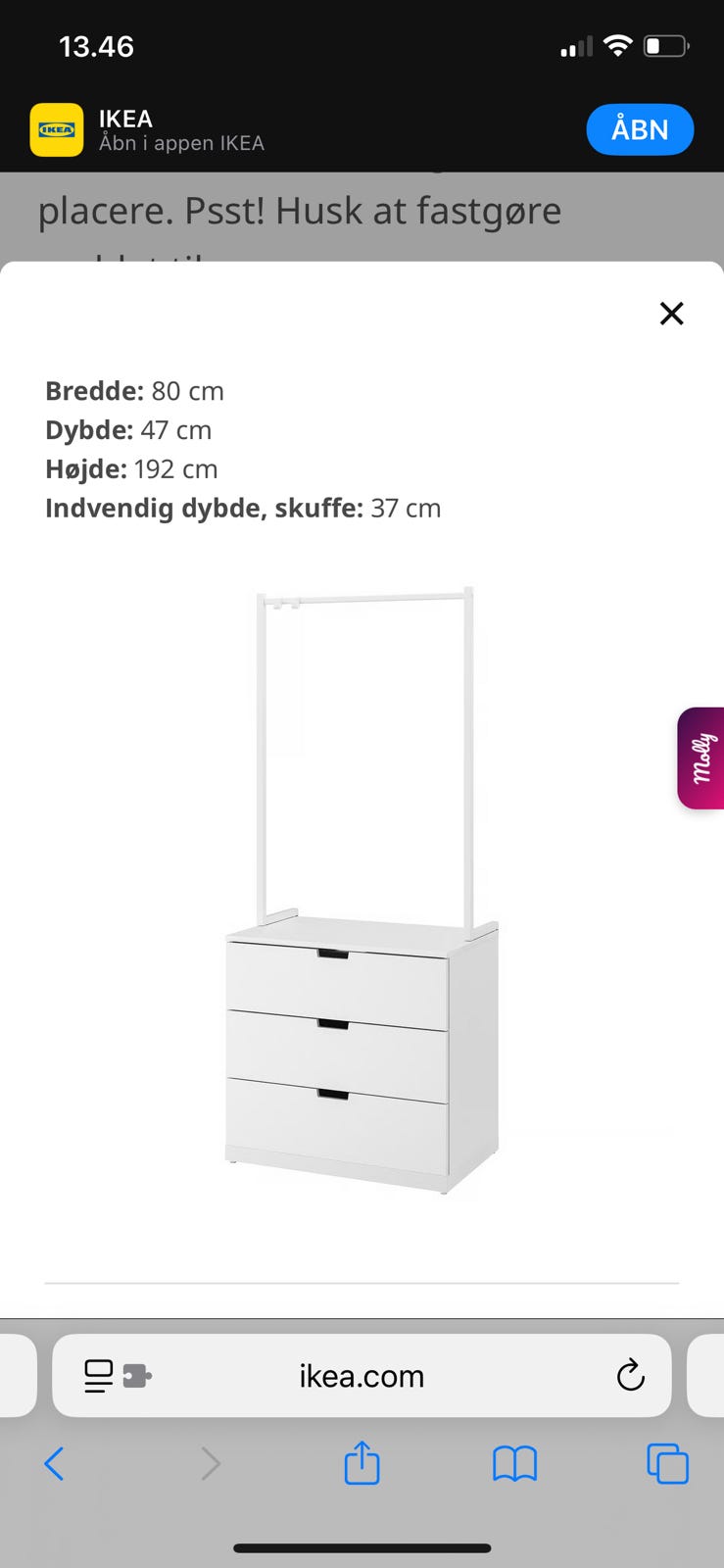Screen dimensions: 724x1568
Task: Tap the clock showing 13.46
Action: (96, 44)
